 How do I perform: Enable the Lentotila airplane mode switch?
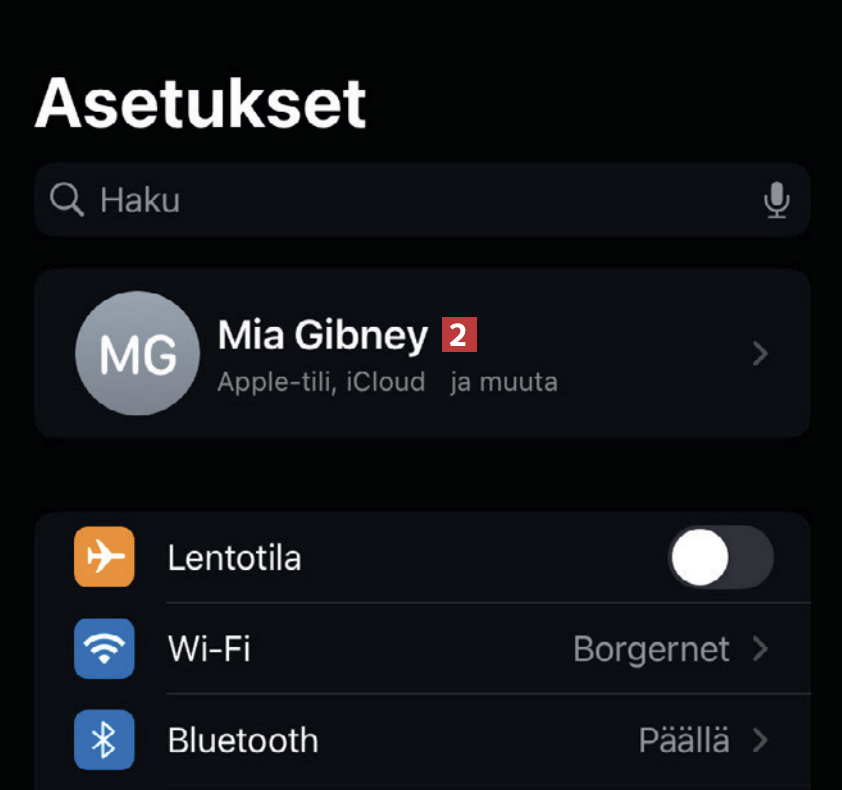pos(720,557)
